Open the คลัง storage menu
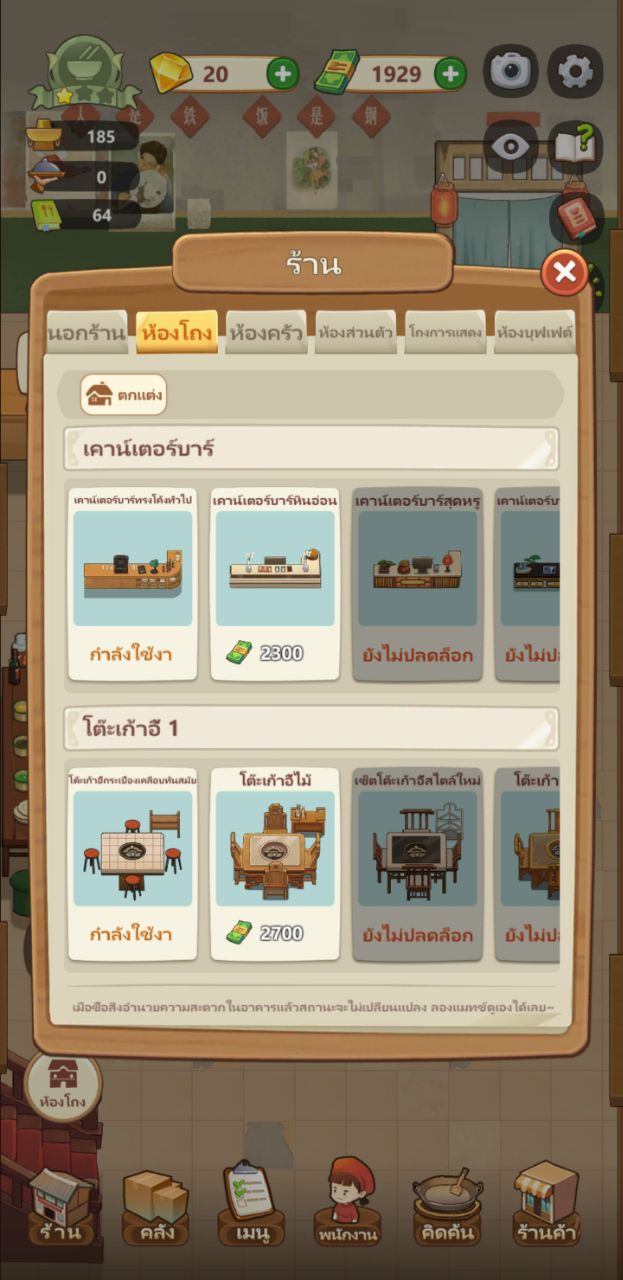The image size is (623, 1280). 156,1205
